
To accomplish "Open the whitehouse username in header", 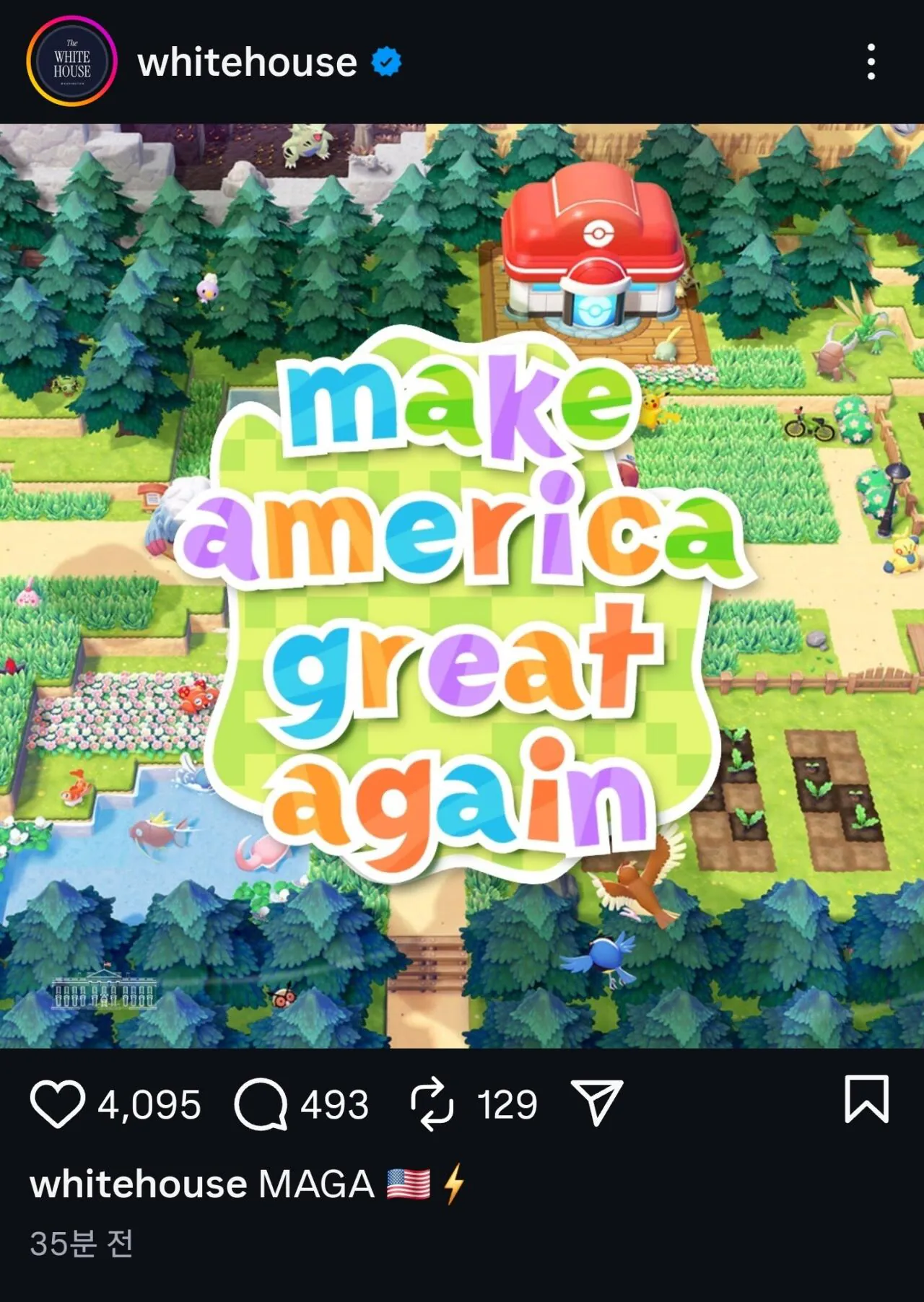I will (x=247, y=63).
